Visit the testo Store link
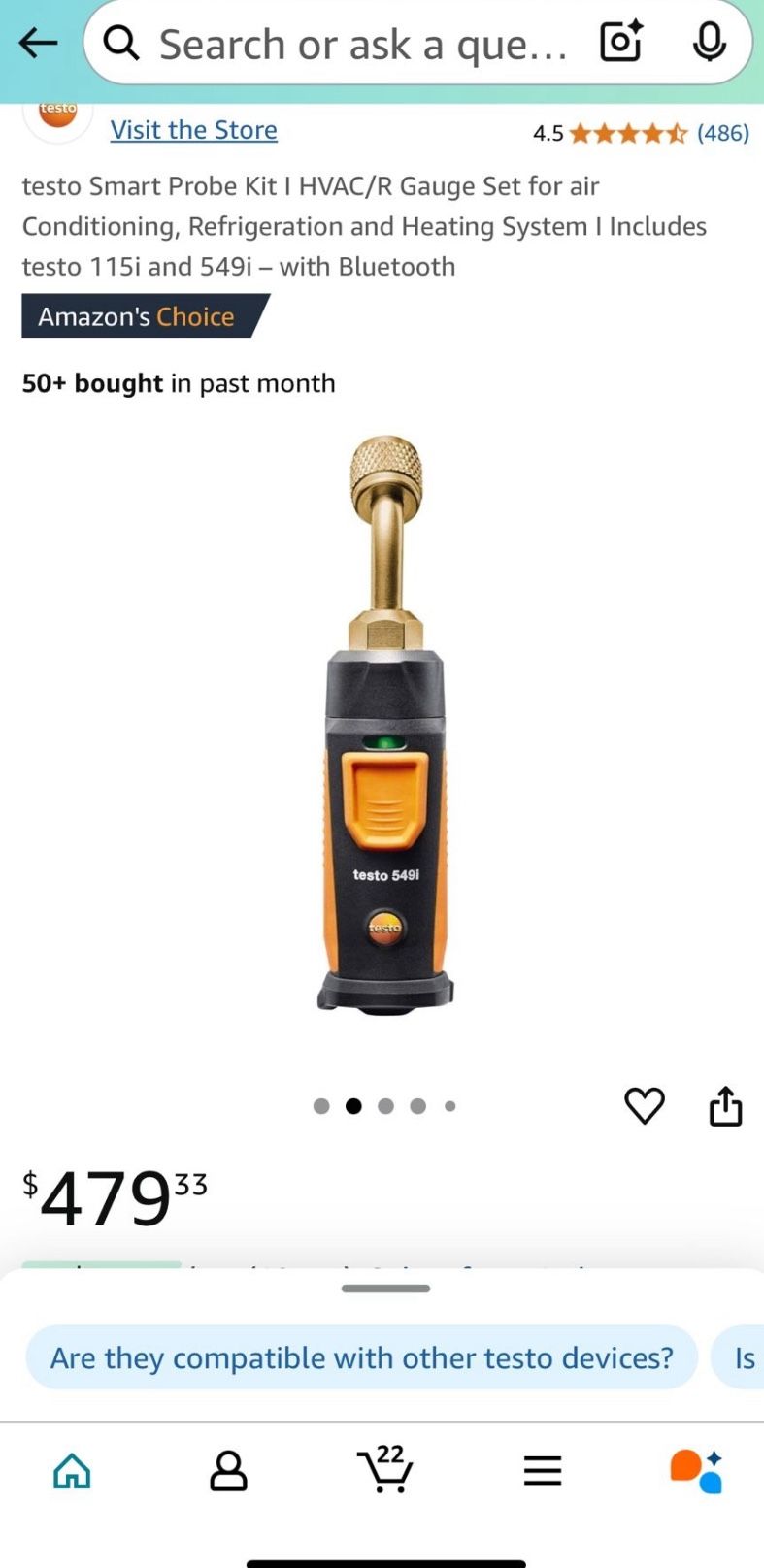 193,129
